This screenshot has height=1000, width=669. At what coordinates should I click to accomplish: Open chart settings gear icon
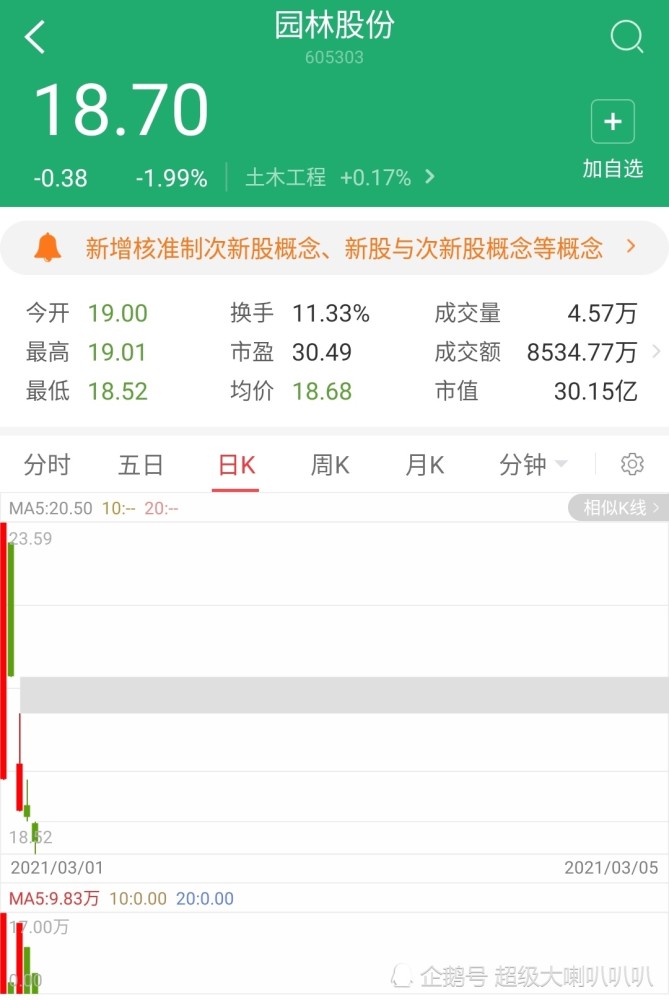[x=632, y=465]
